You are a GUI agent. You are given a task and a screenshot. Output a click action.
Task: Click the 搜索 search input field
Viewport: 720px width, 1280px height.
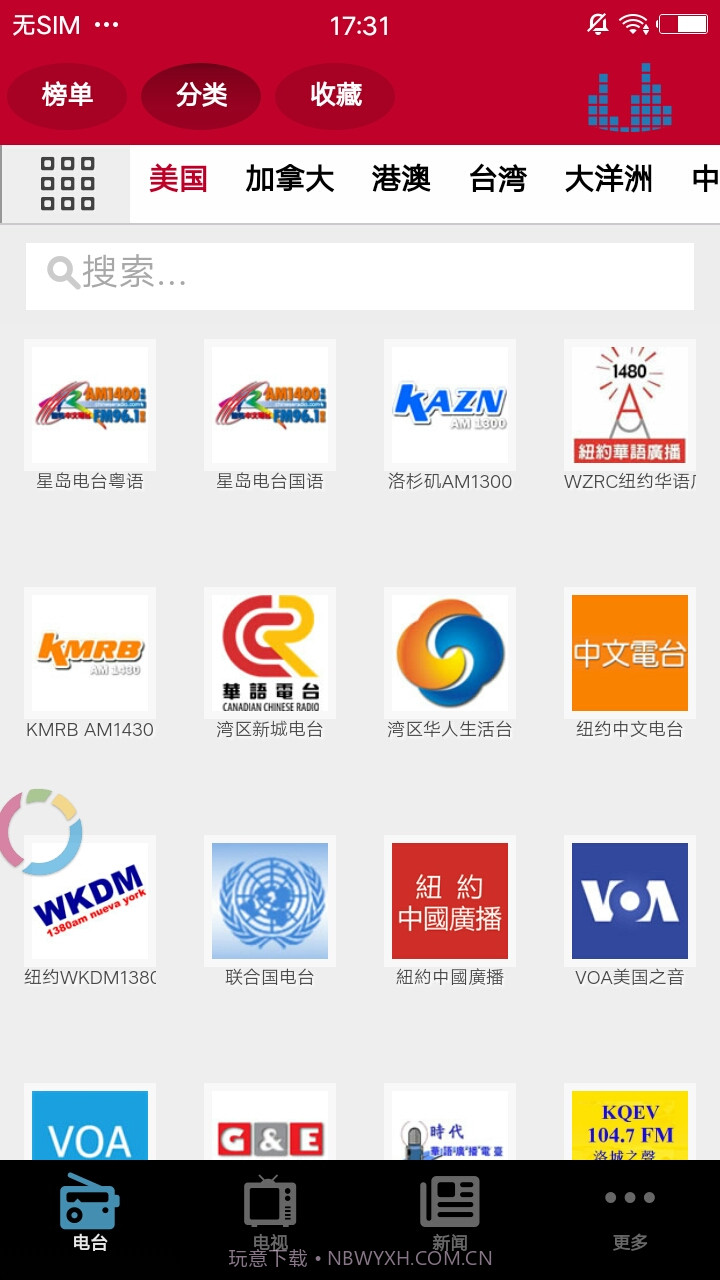click(359, 274)
